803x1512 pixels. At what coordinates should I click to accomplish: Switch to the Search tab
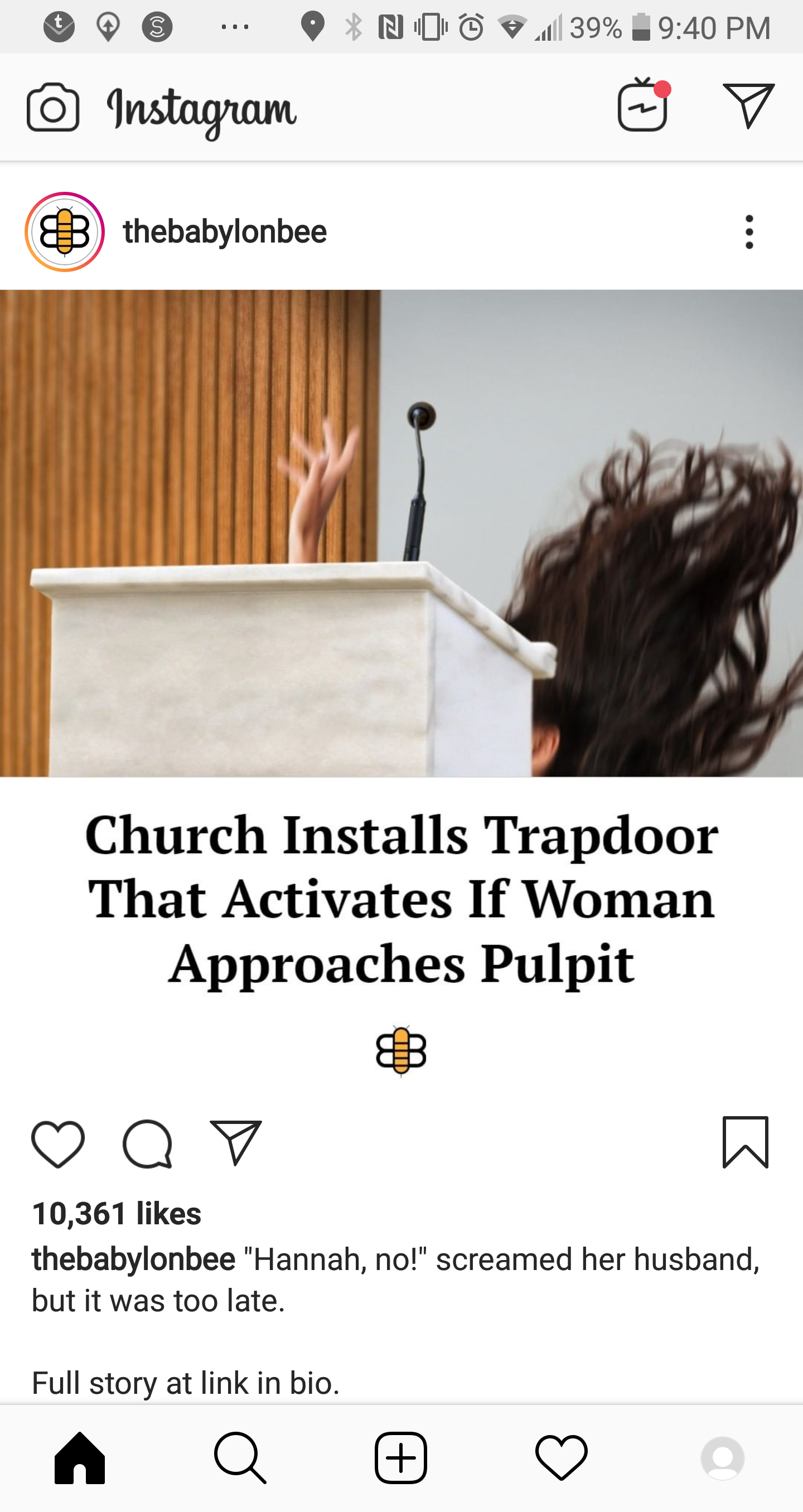pyautogui.click(x=240, y=1458)
